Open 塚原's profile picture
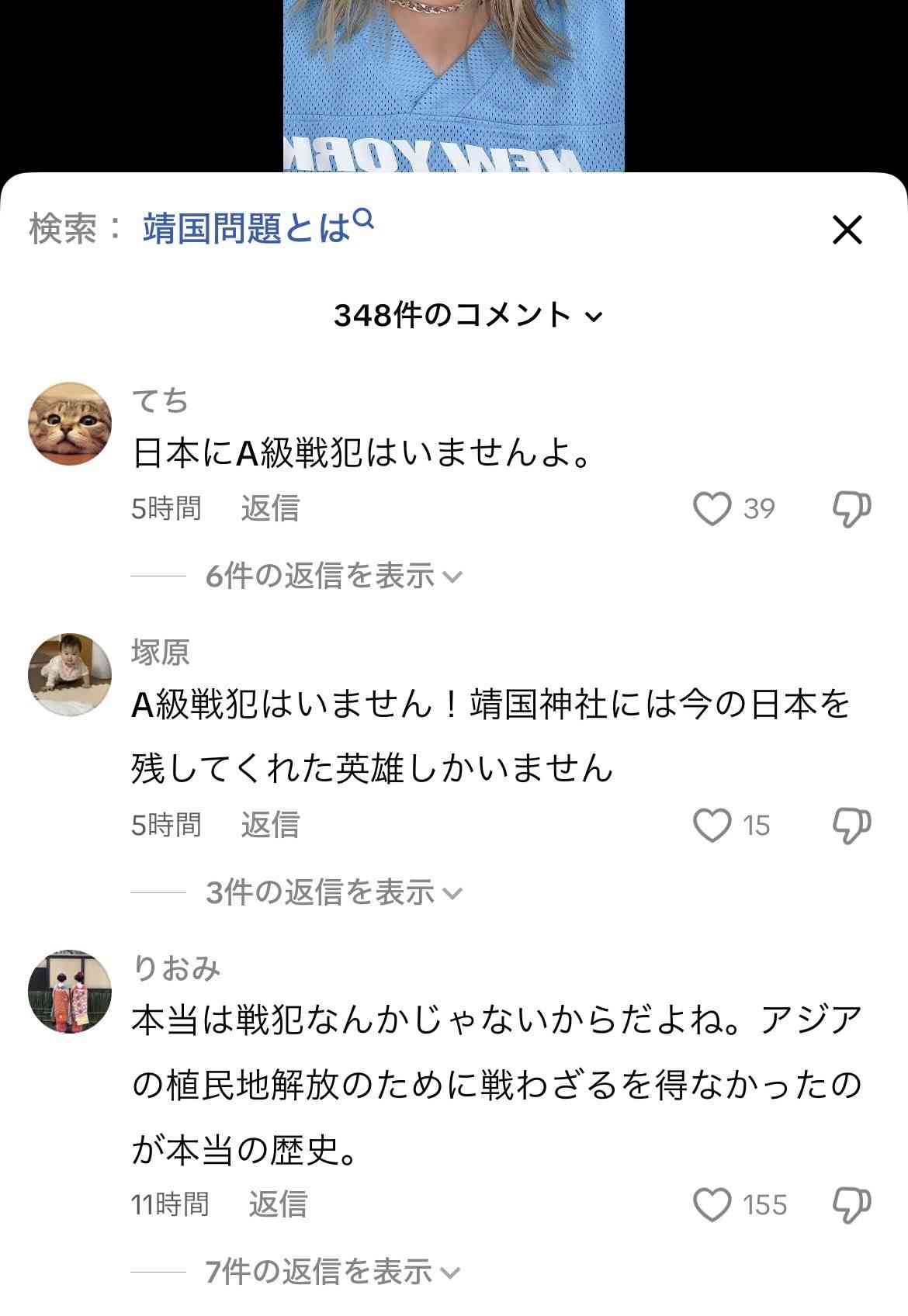 pos(70,674)
